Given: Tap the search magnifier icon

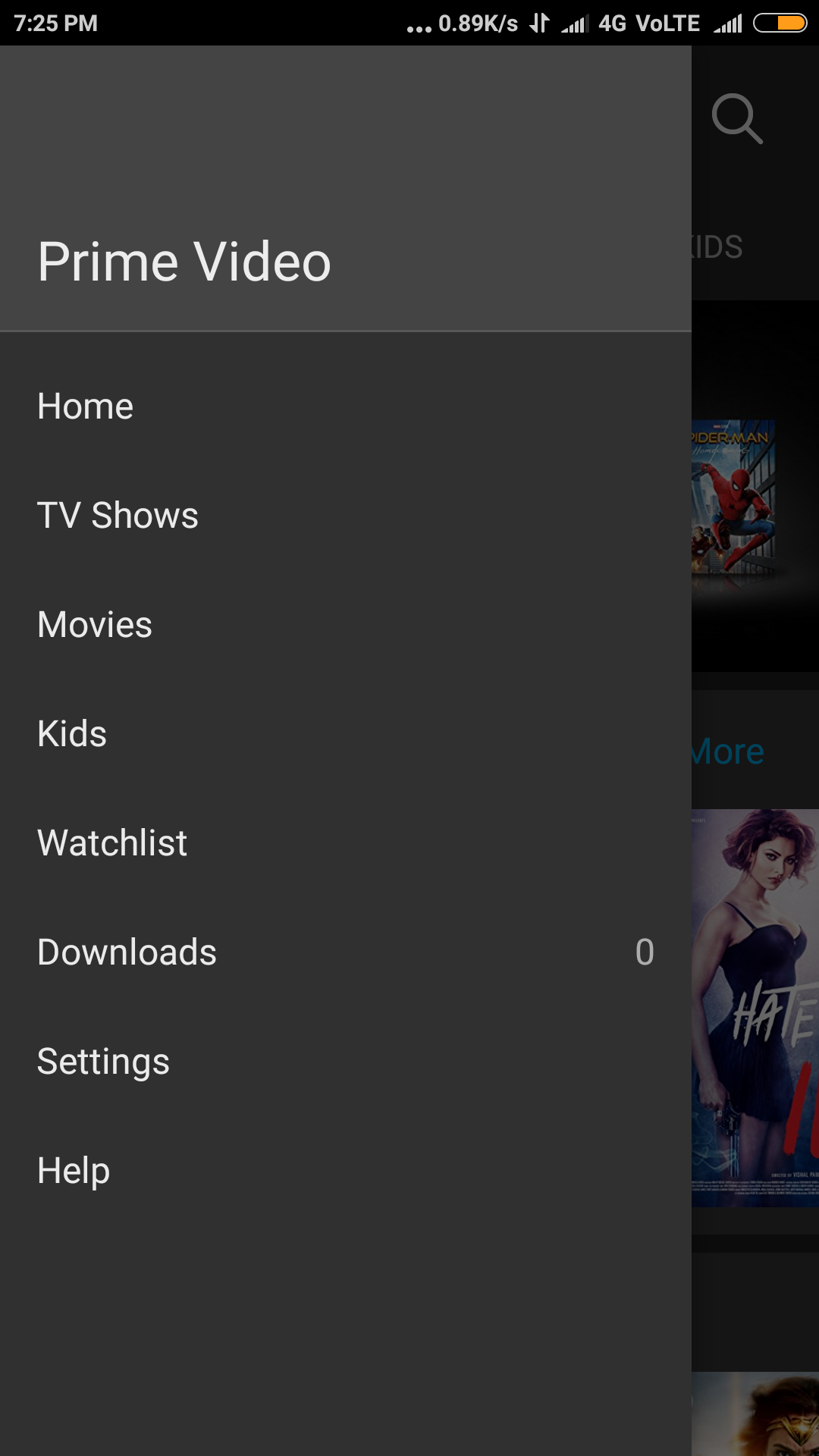Looking at the screenshot, I should 736,118.
